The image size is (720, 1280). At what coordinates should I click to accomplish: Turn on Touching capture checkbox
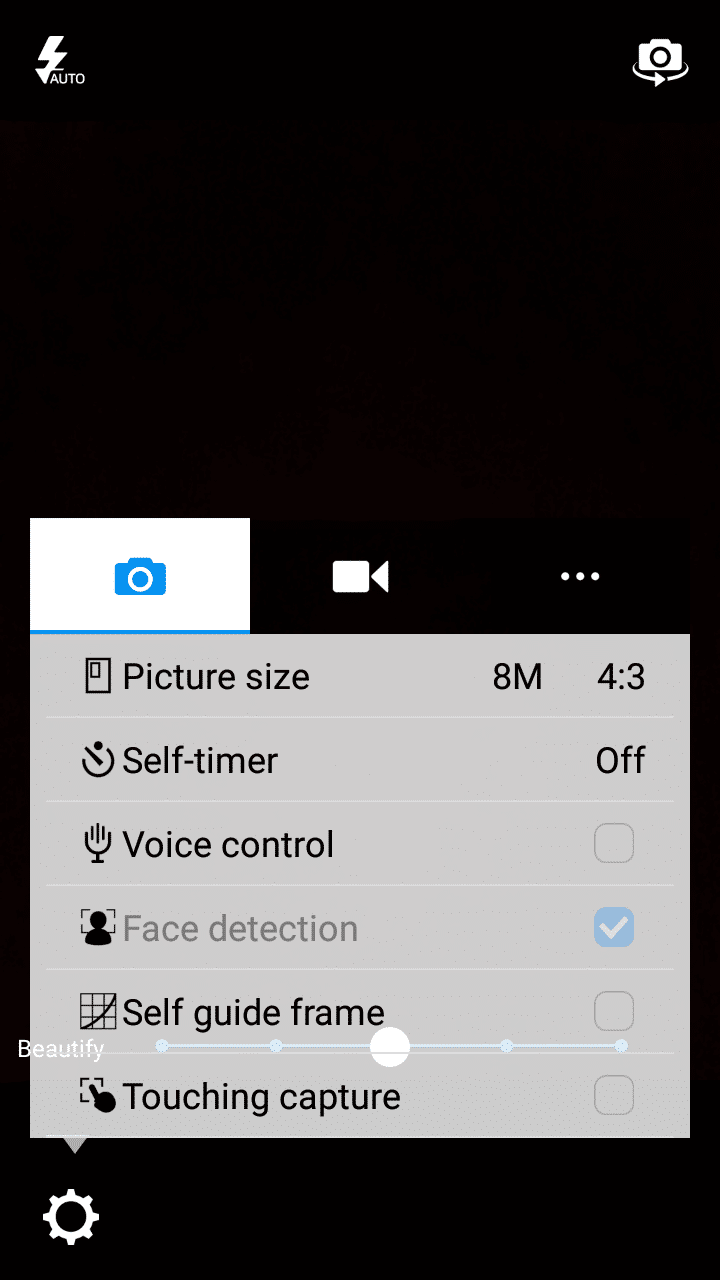coord(614,1095)
